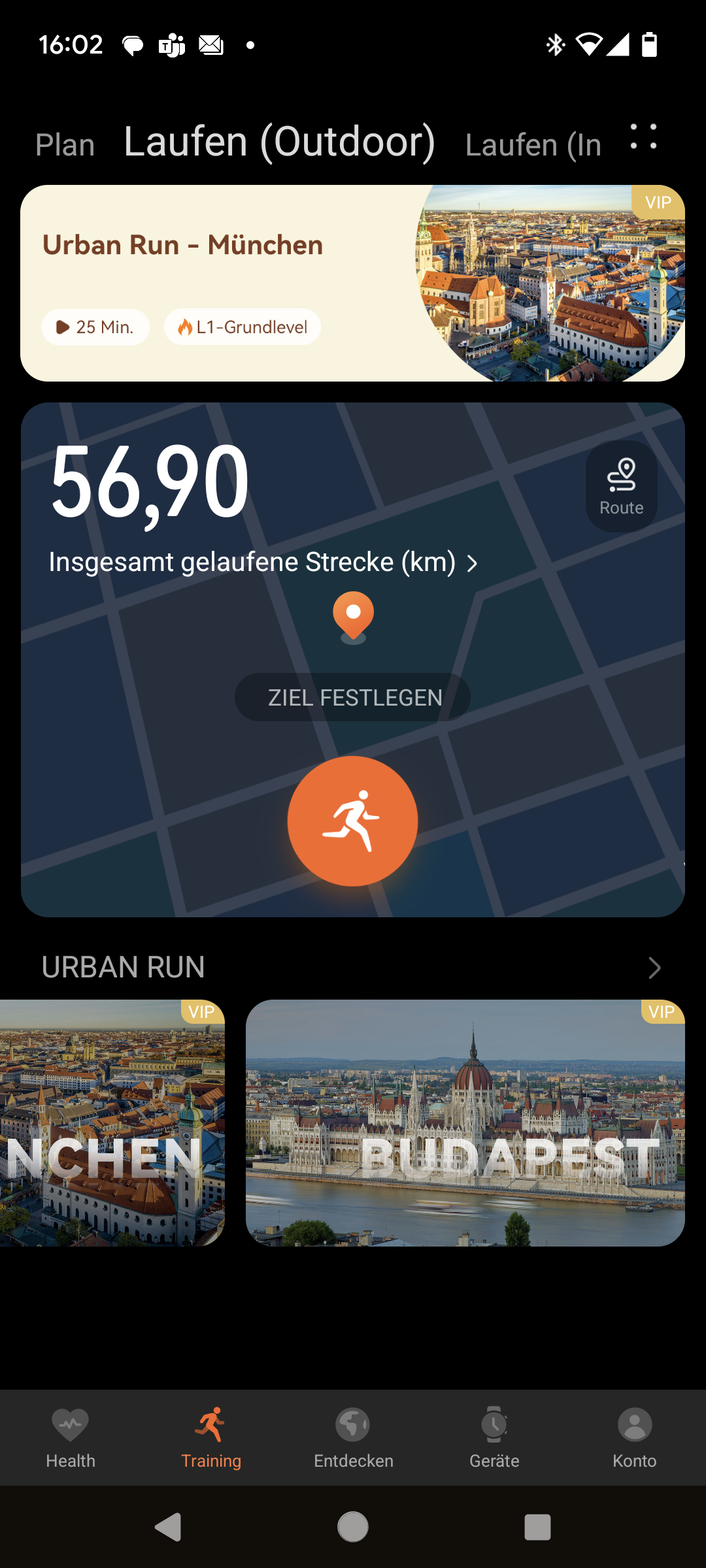Viewport: 706px width, 1568px height.
Task: Tap ZIEL FESTLEGEN to set a goal
Action: point(353,697)
